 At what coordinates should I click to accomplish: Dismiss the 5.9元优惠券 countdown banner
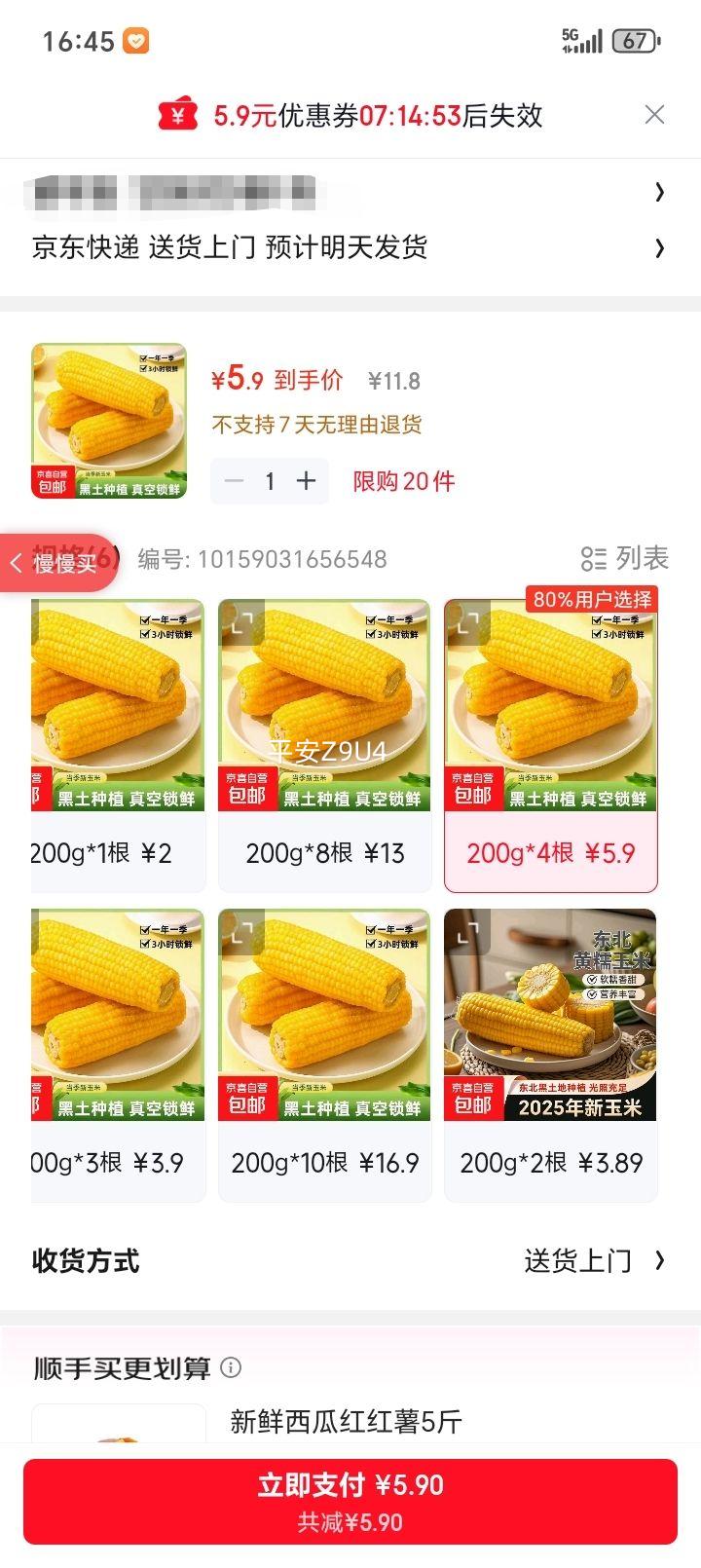coord(655,115)
